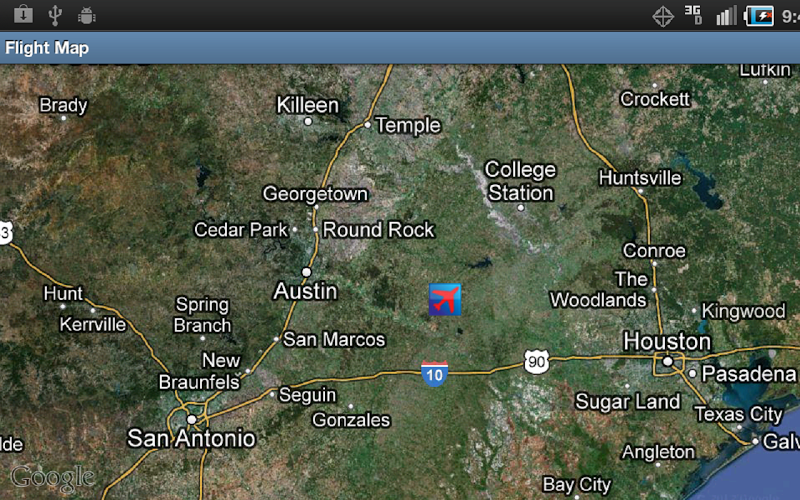
Task: Tap the airplane marker on the map
Action: [x=445, y=299]
